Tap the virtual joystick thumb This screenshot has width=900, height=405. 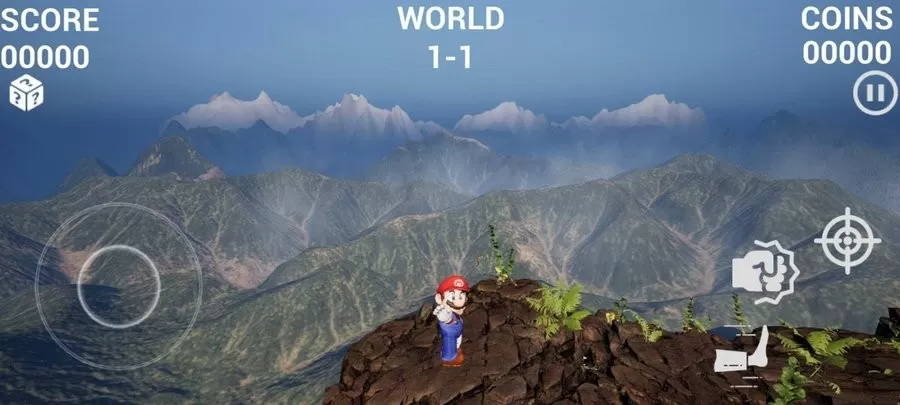118,286
